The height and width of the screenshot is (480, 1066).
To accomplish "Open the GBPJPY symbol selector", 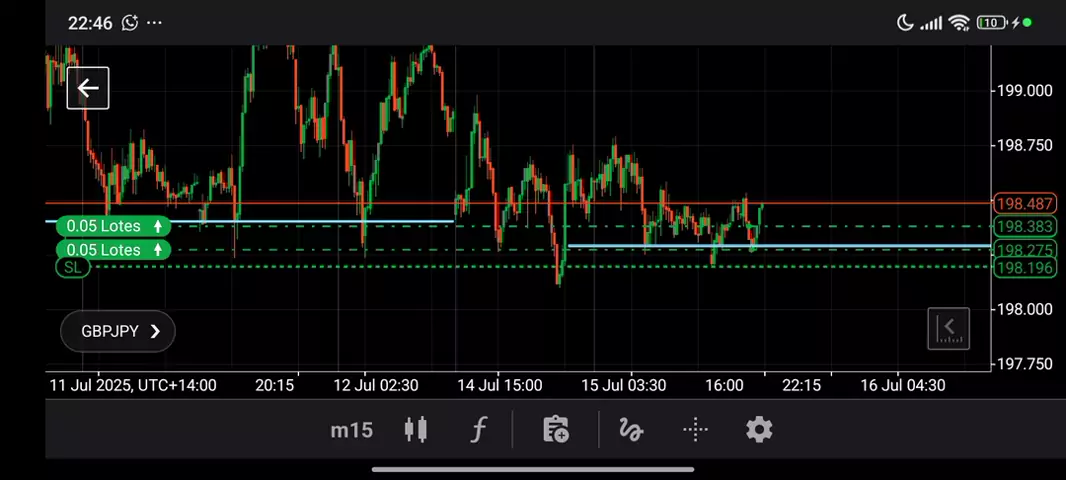I will [118, 331].
